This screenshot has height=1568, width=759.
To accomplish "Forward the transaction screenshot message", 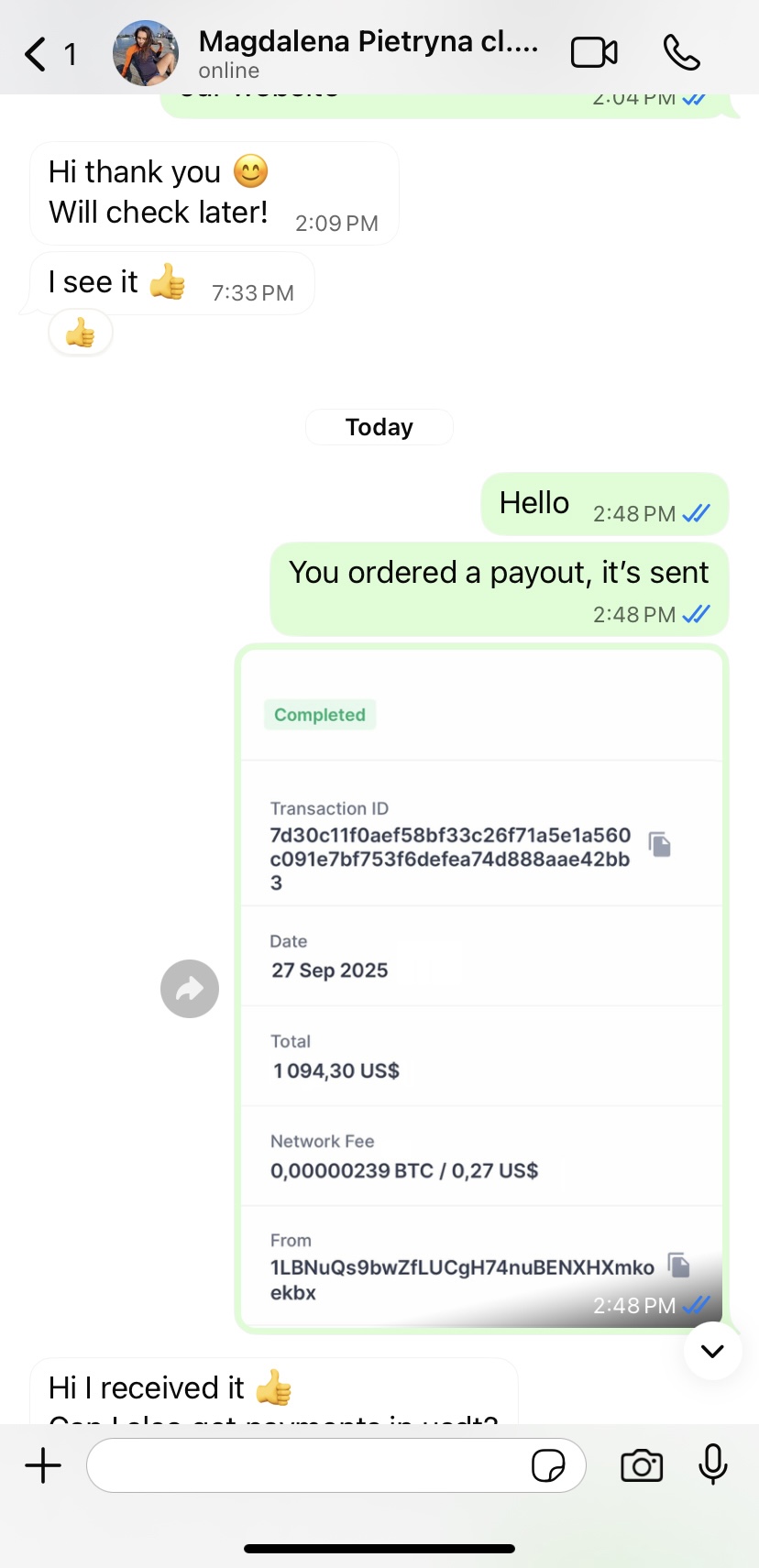I will pos(190,989).
